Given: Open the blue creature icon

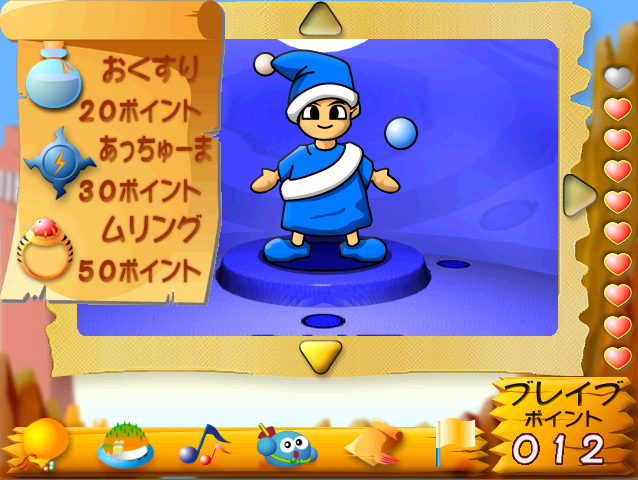Looking at the screenshot, I should [287, 445].
